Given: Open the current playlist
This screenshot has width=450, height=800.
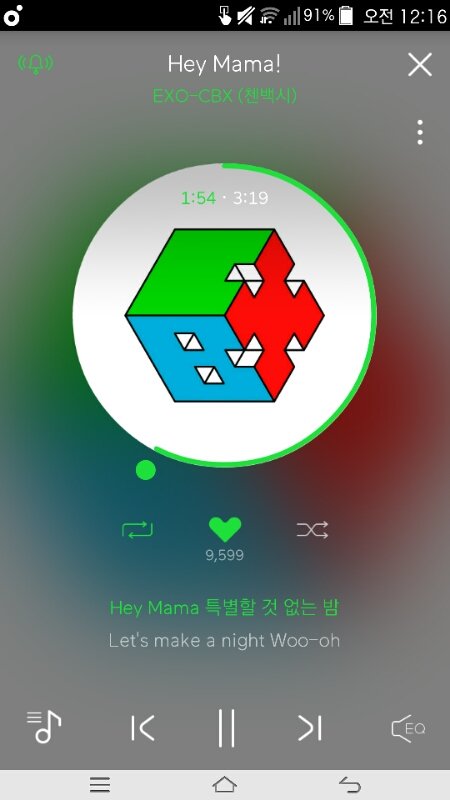Looking at the screenshot, I should (44, 727).
